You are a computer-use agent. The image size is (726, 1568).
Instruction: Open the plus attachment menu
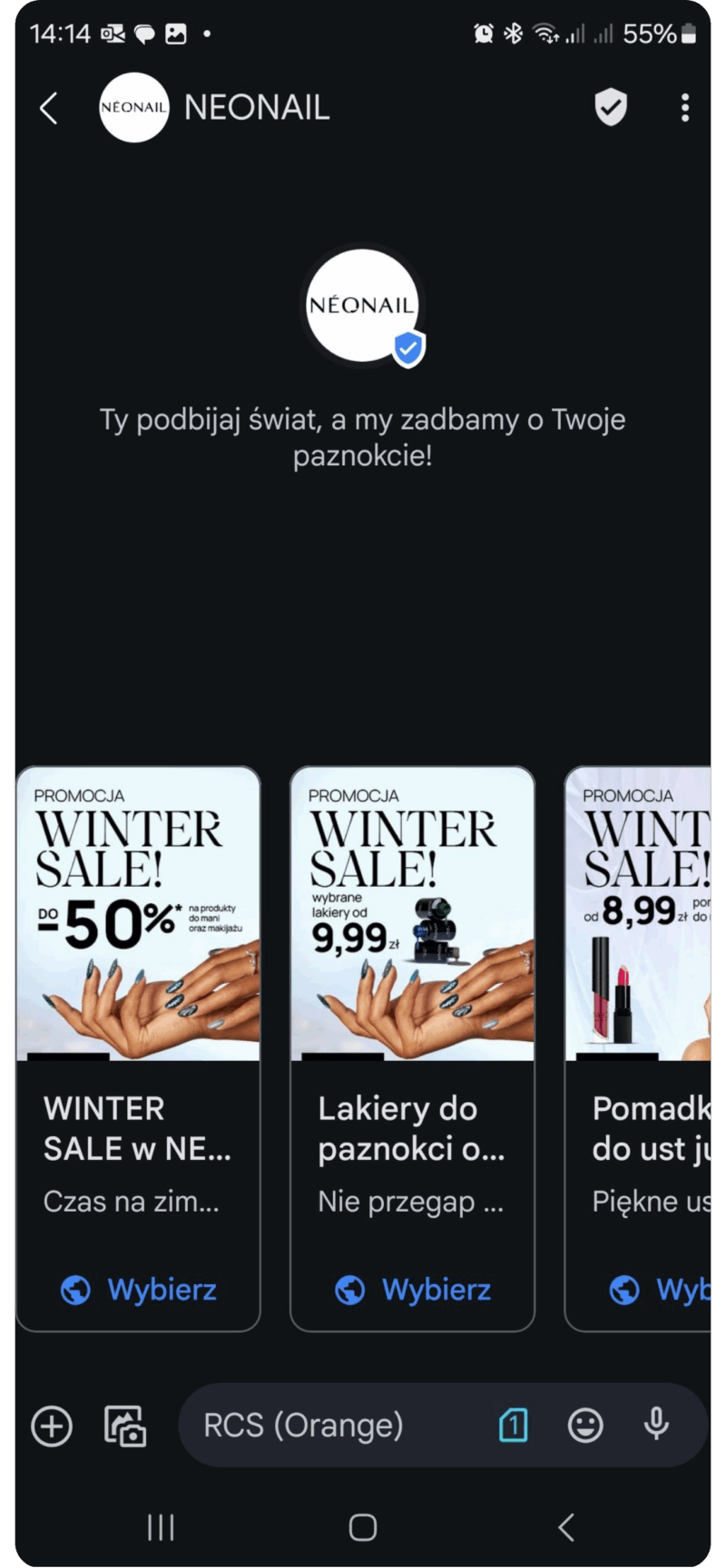point(52,1426)
